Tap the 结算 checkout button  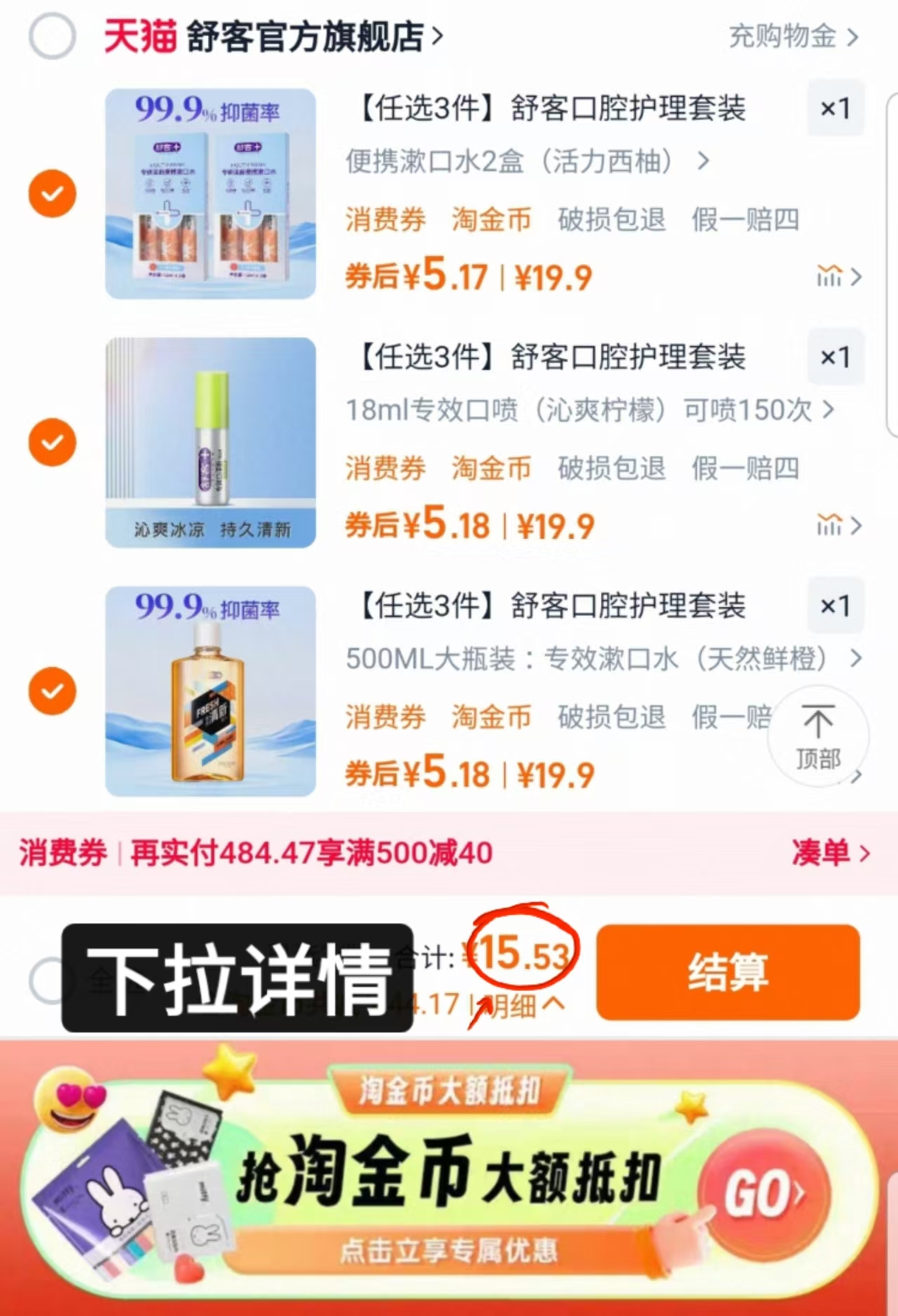(727, 973)
